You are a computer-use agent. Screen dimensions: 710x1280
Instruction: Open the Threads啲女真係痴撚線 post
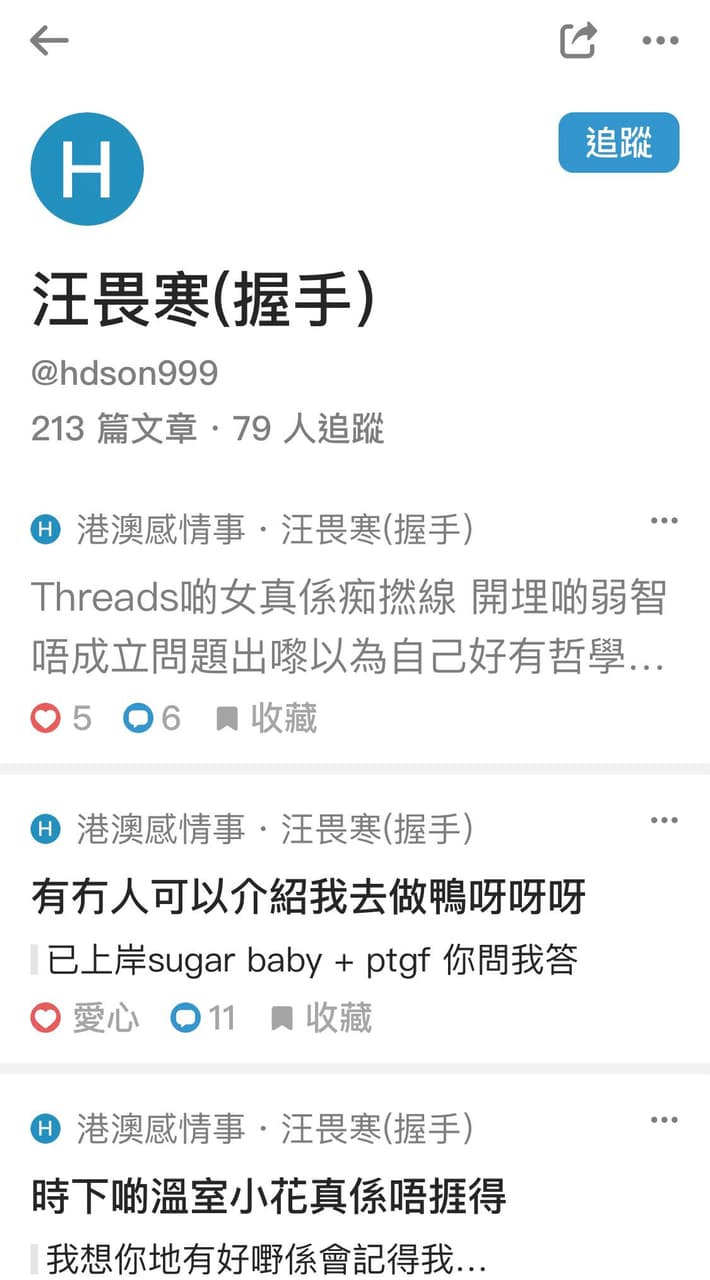coord(348,628)
